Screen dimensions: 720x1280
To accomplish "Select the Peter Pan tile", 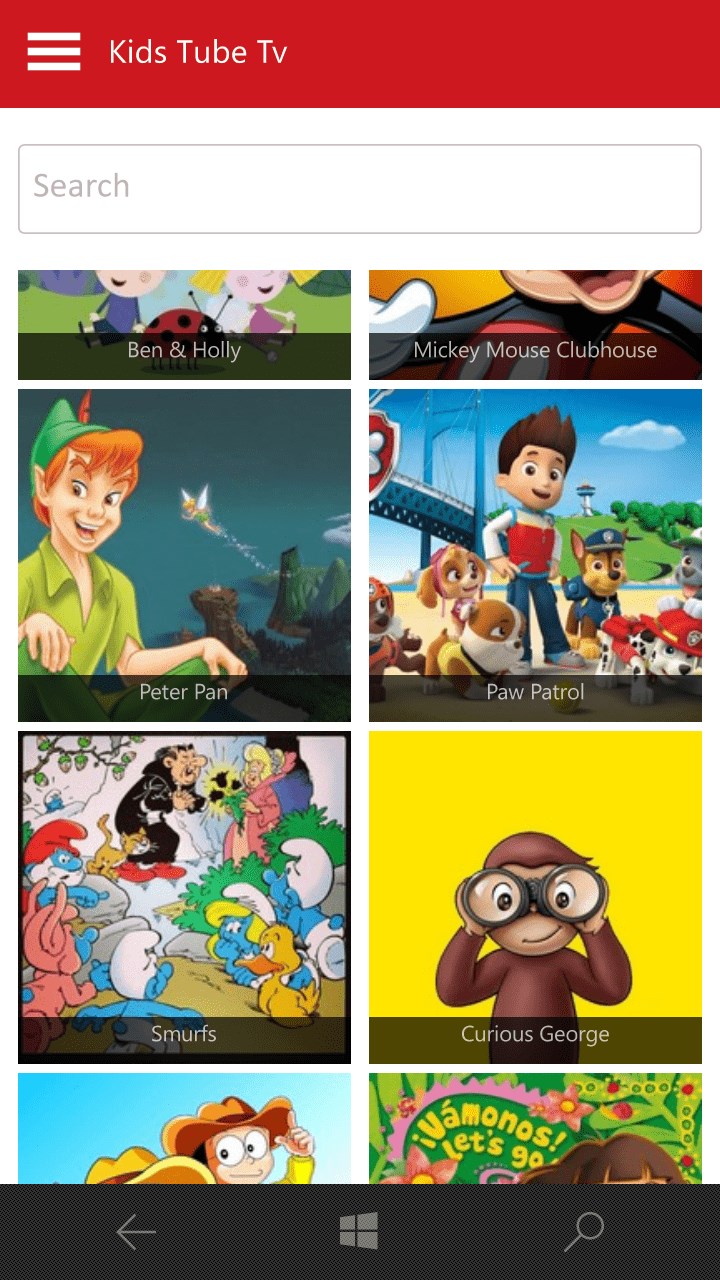I will 184,555.
